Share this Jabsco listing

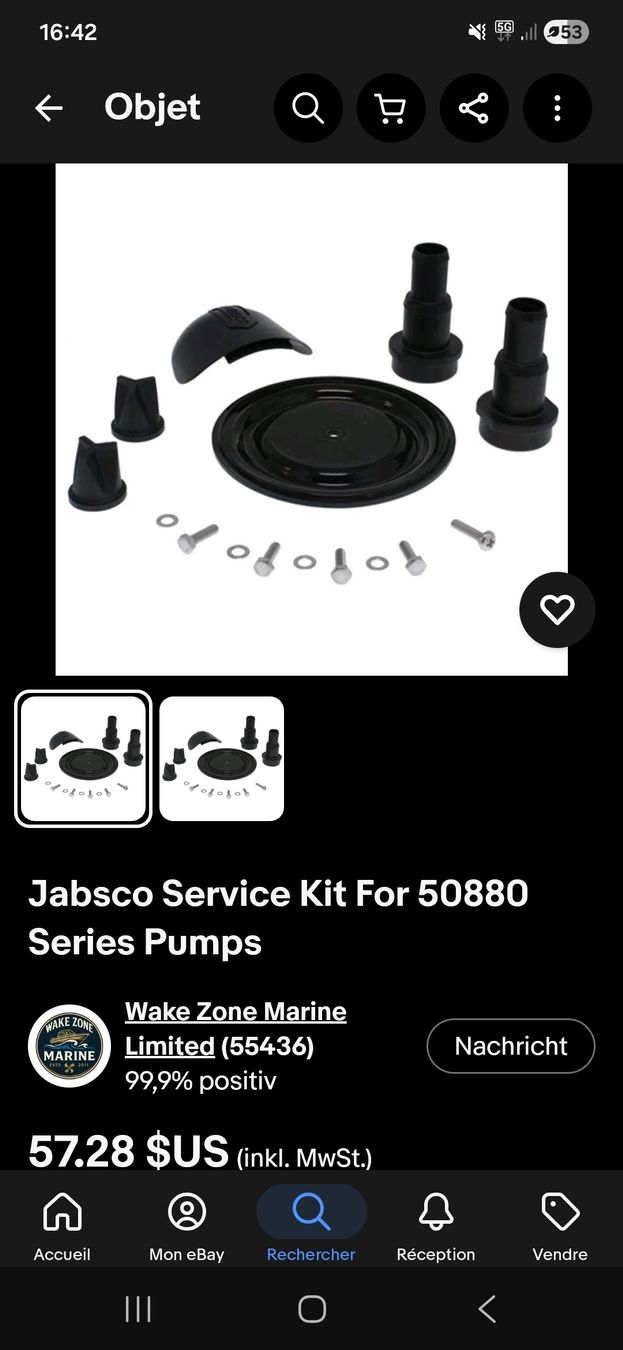[x=474, y=108]
